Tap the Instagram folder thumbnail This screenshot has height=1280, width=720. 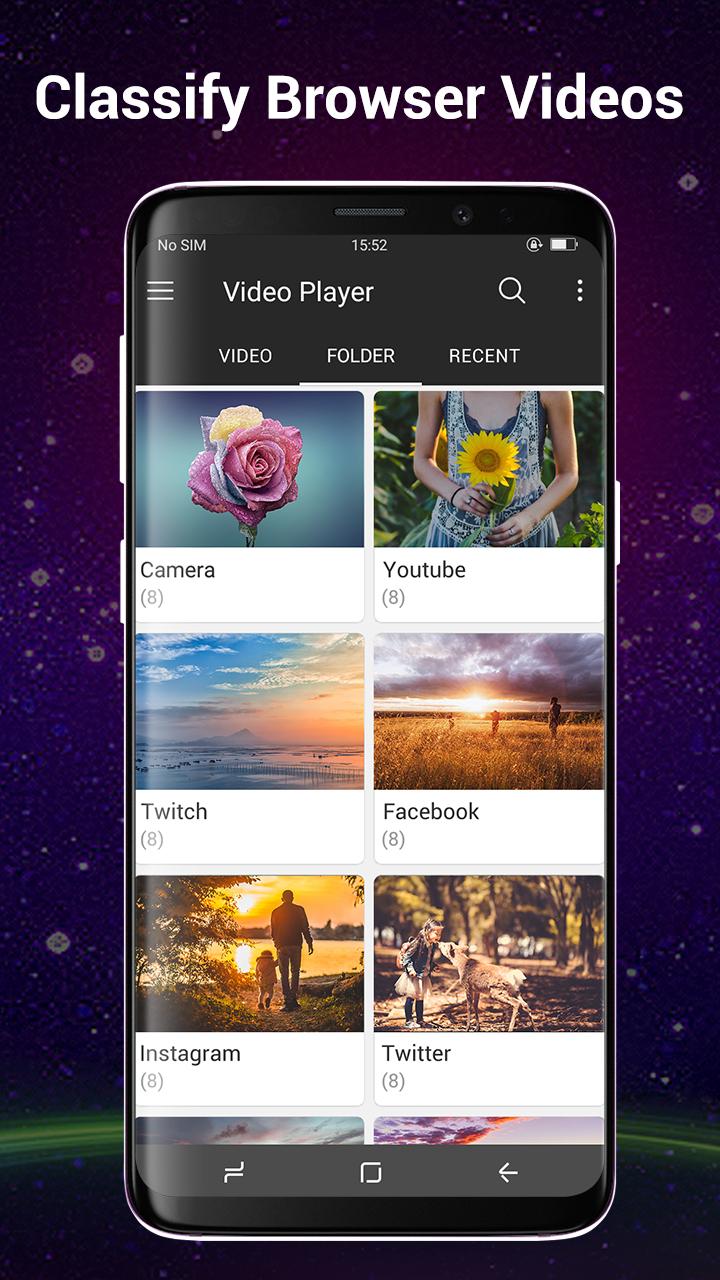coord(250,955)
